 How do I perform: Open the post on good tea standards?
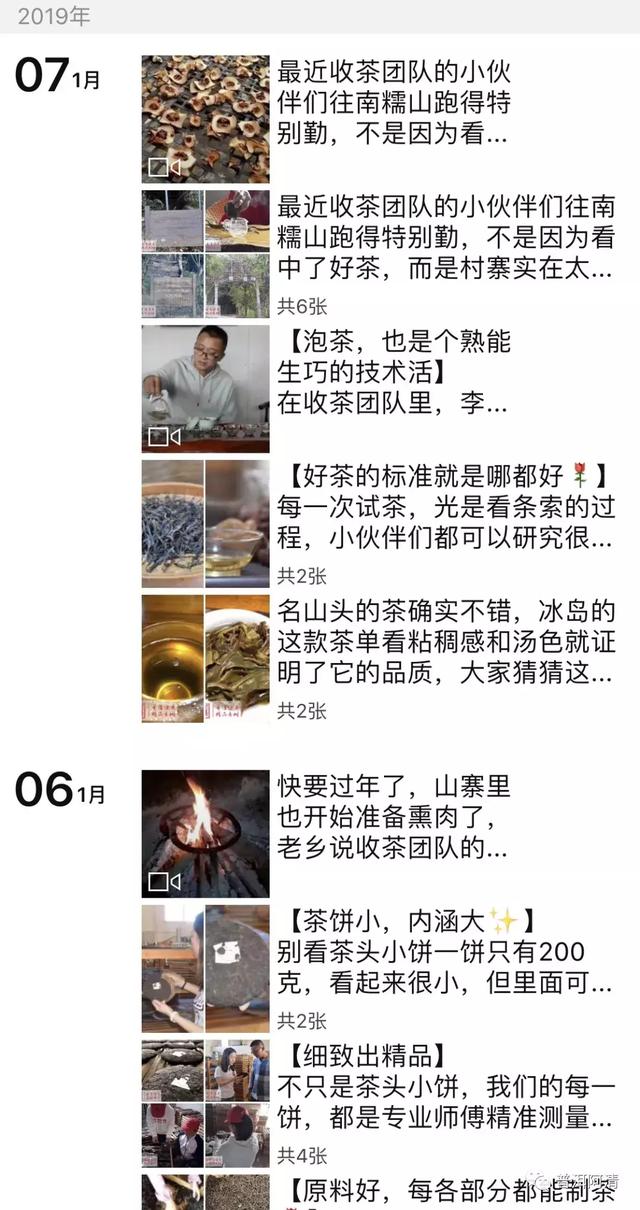[x=378, y=524]
